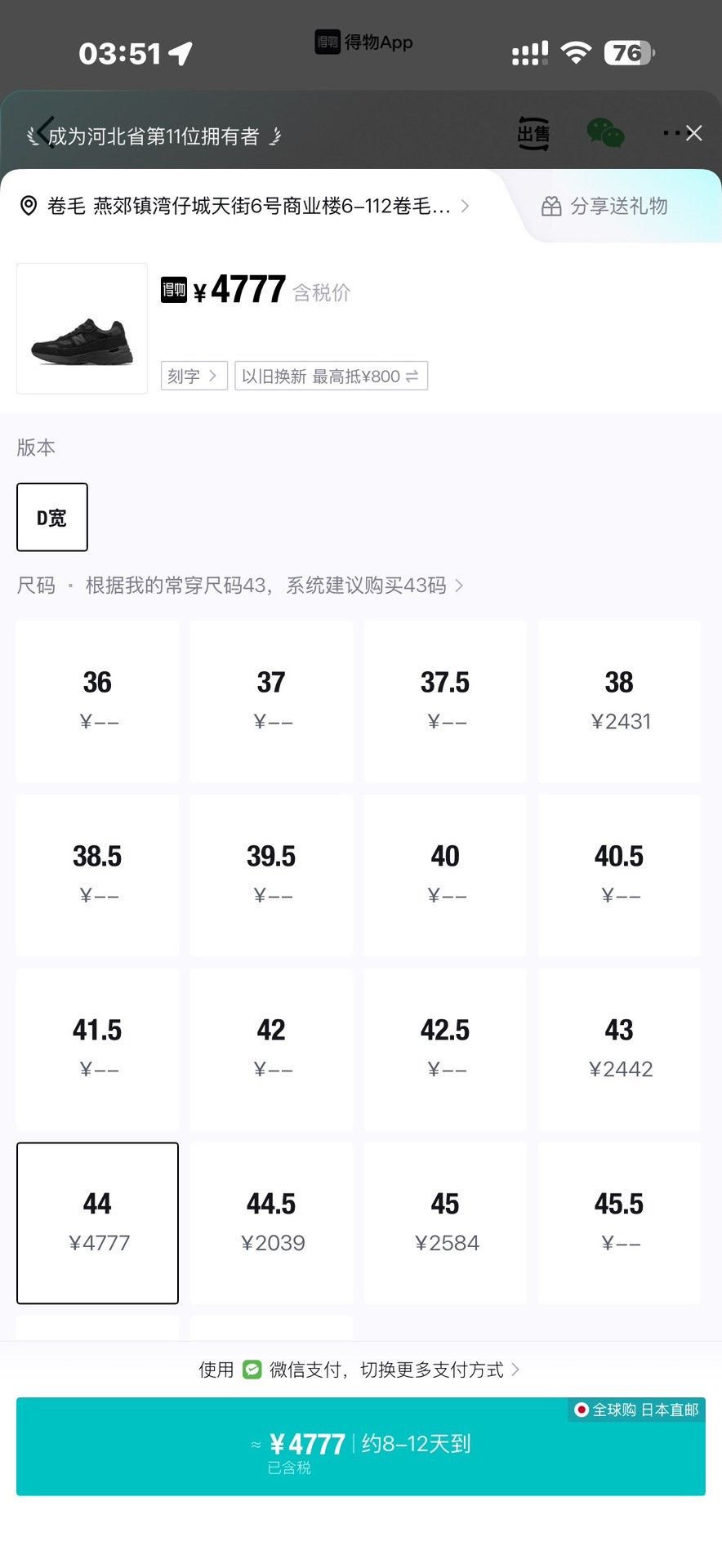This screenshot has width=722, height=1568.
Task: Choose size 43 at ¥2442
Action: pos(619,1049)
